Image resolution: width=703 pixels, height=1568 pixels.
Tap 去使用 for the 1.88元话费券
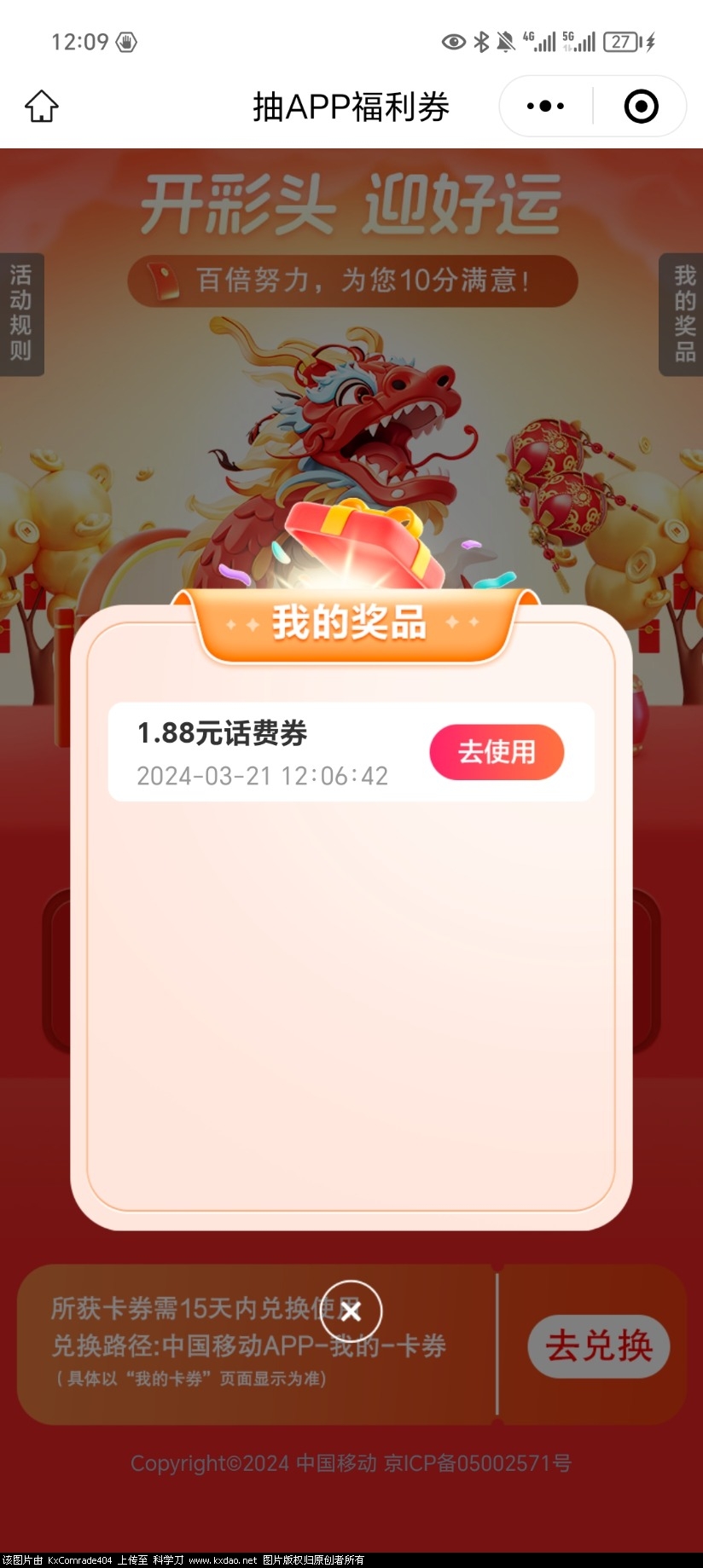(497, 752)
